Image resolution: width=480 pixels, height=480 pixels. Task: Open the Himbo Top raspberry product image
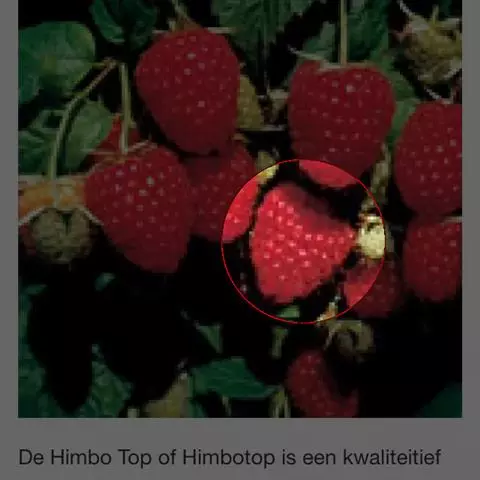tap(240, 209)
